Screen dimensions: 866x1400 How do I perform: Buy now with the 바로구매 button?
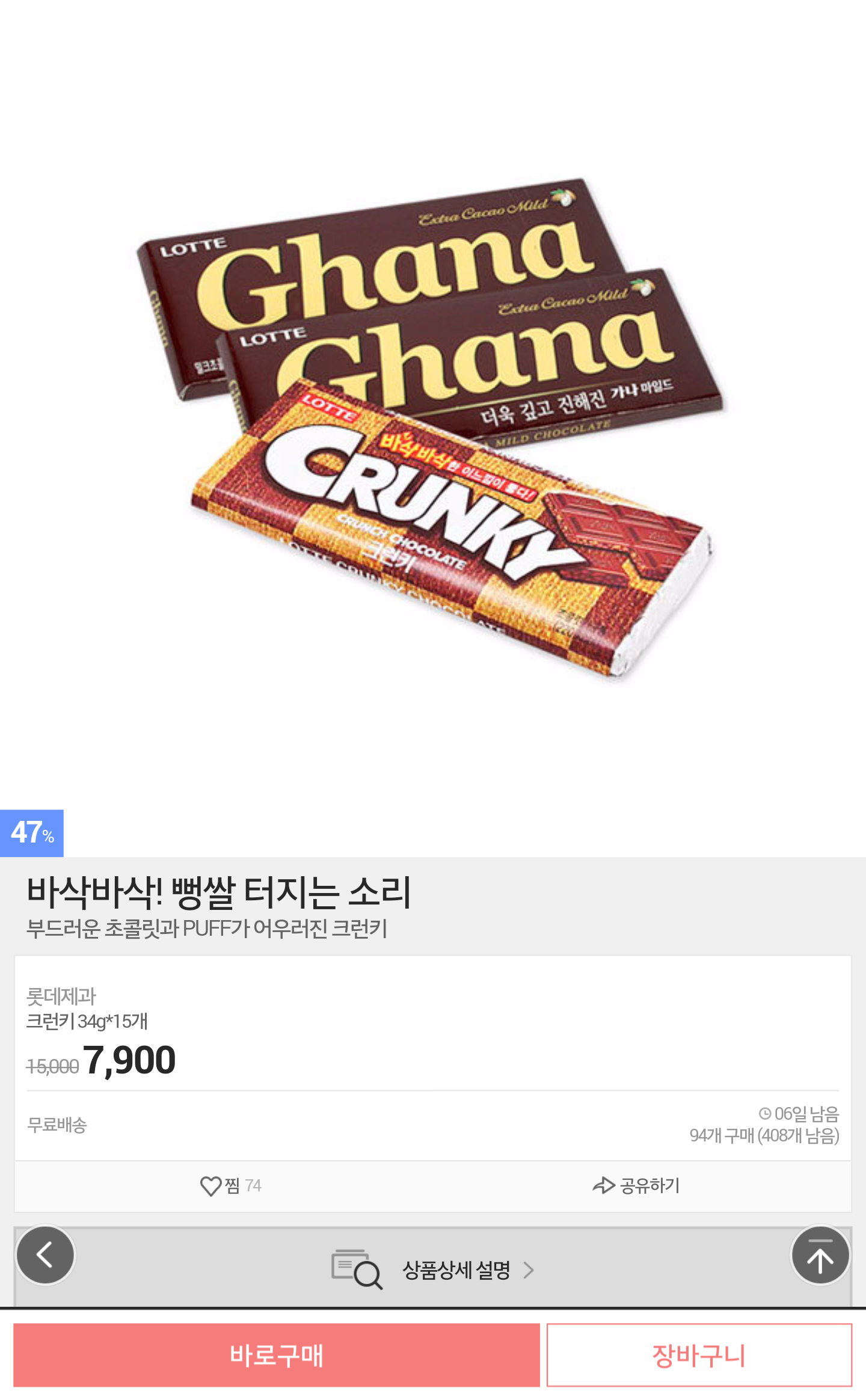(277, 1355)
